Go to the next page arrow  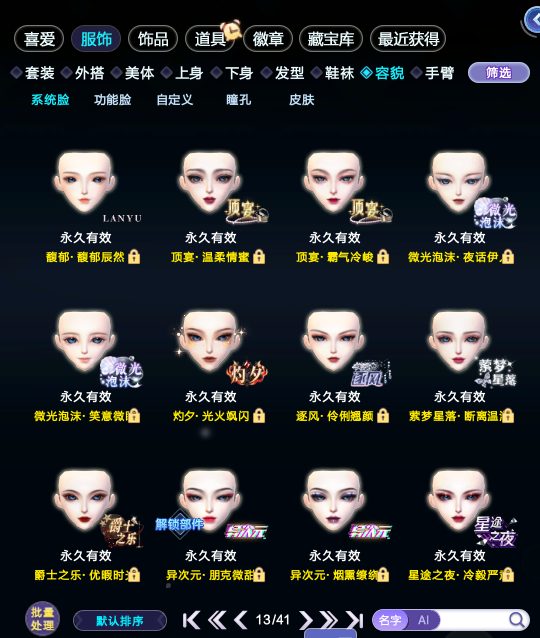305,620
